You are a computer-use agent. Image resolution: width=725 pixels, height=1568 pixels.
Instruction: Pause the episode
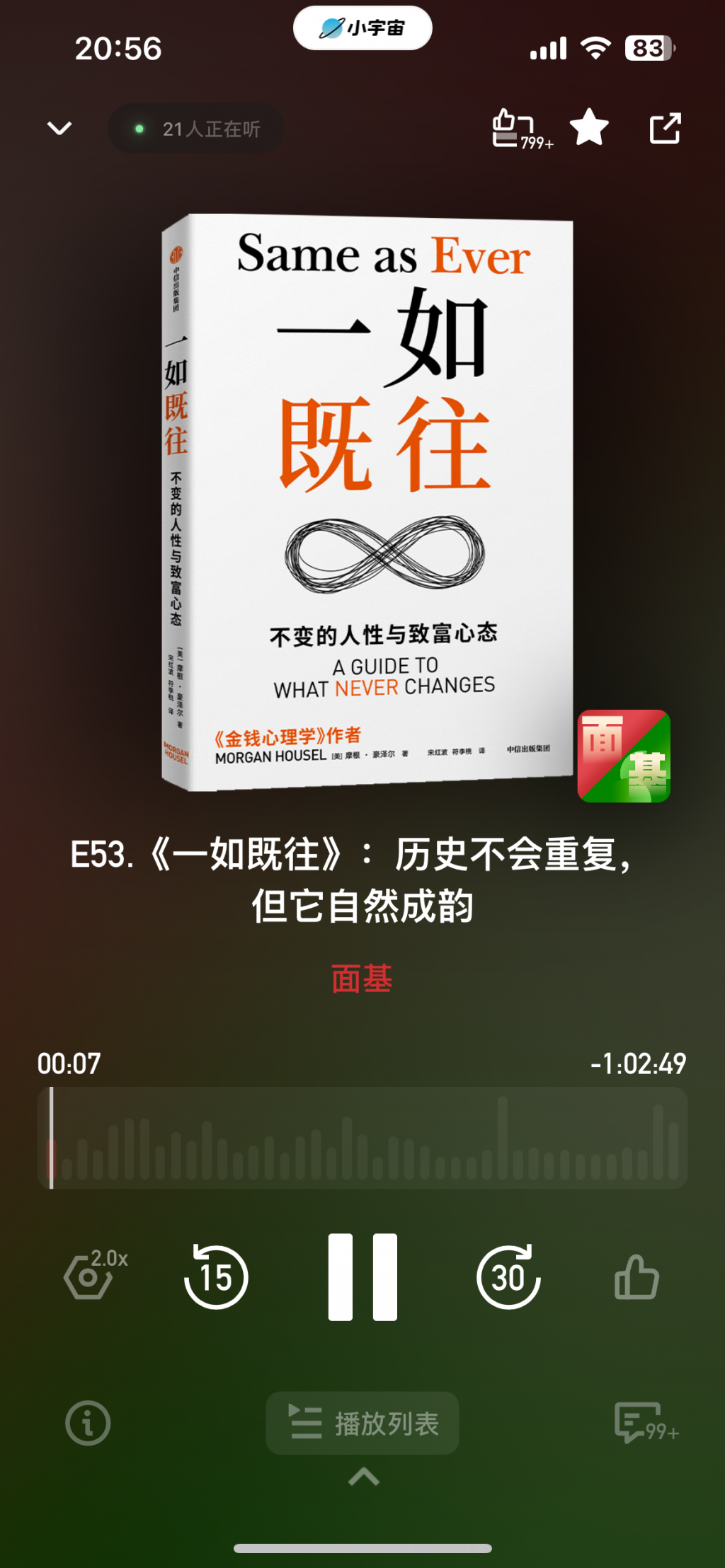point(362,1276)
